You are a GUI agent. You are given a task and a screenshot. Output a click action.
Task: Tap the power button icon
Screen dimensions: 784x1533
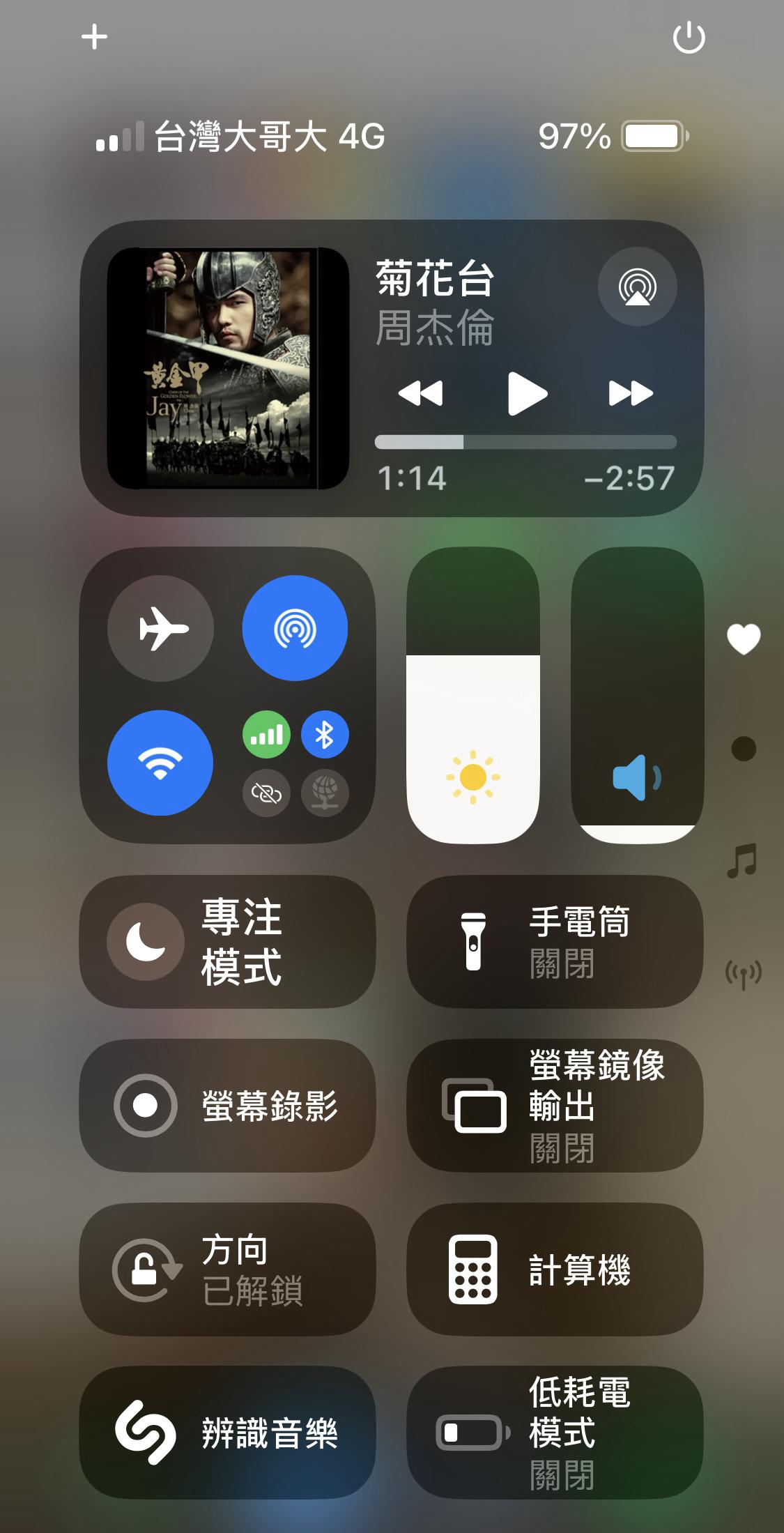pyautogui.click(x=689, y=38)
